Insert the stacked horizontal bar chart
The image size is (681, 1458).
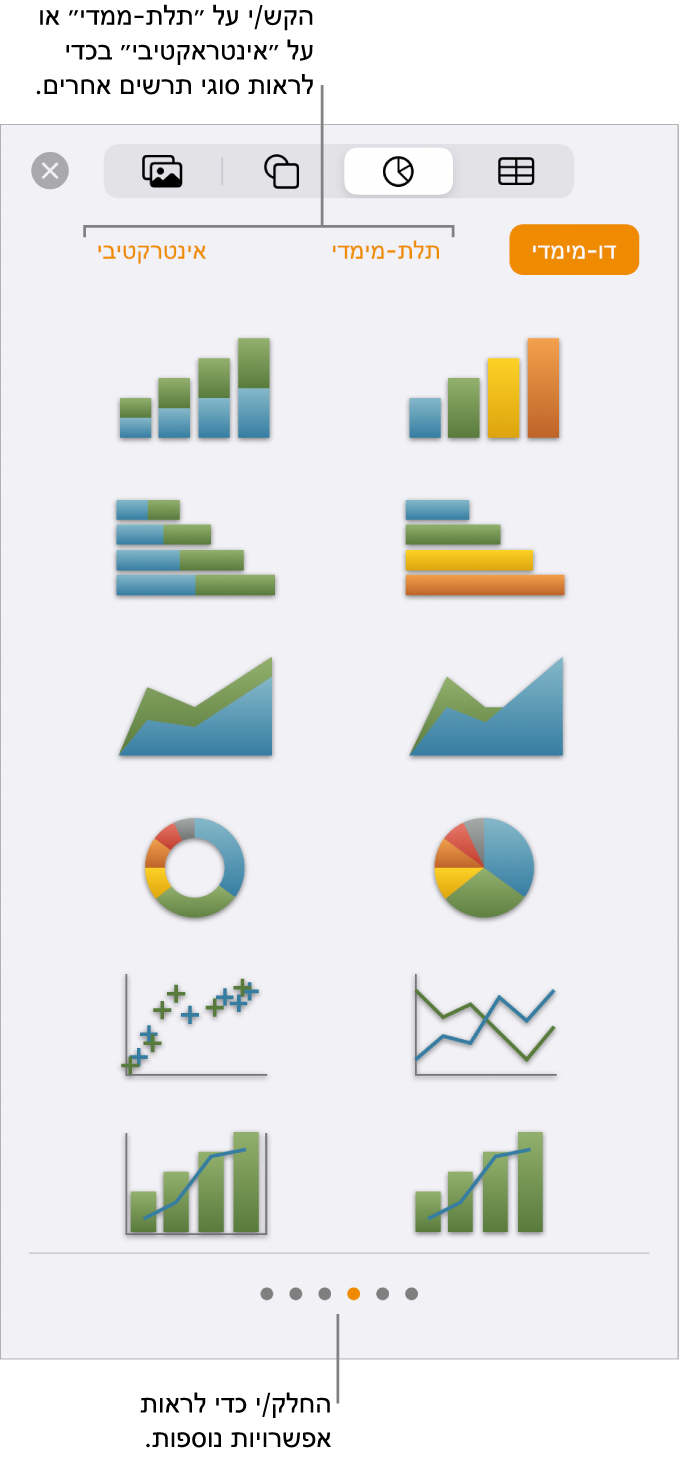point(195,547)
